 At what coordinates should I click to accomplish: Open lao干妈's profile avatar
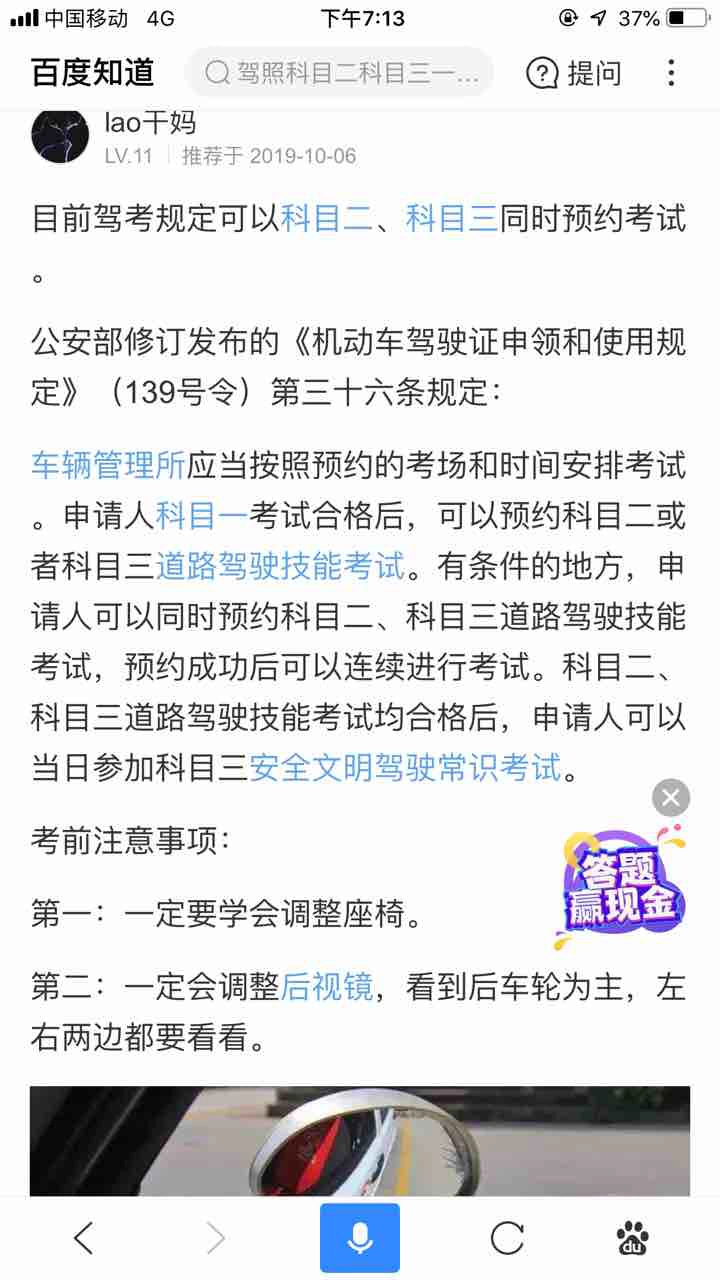60,137
